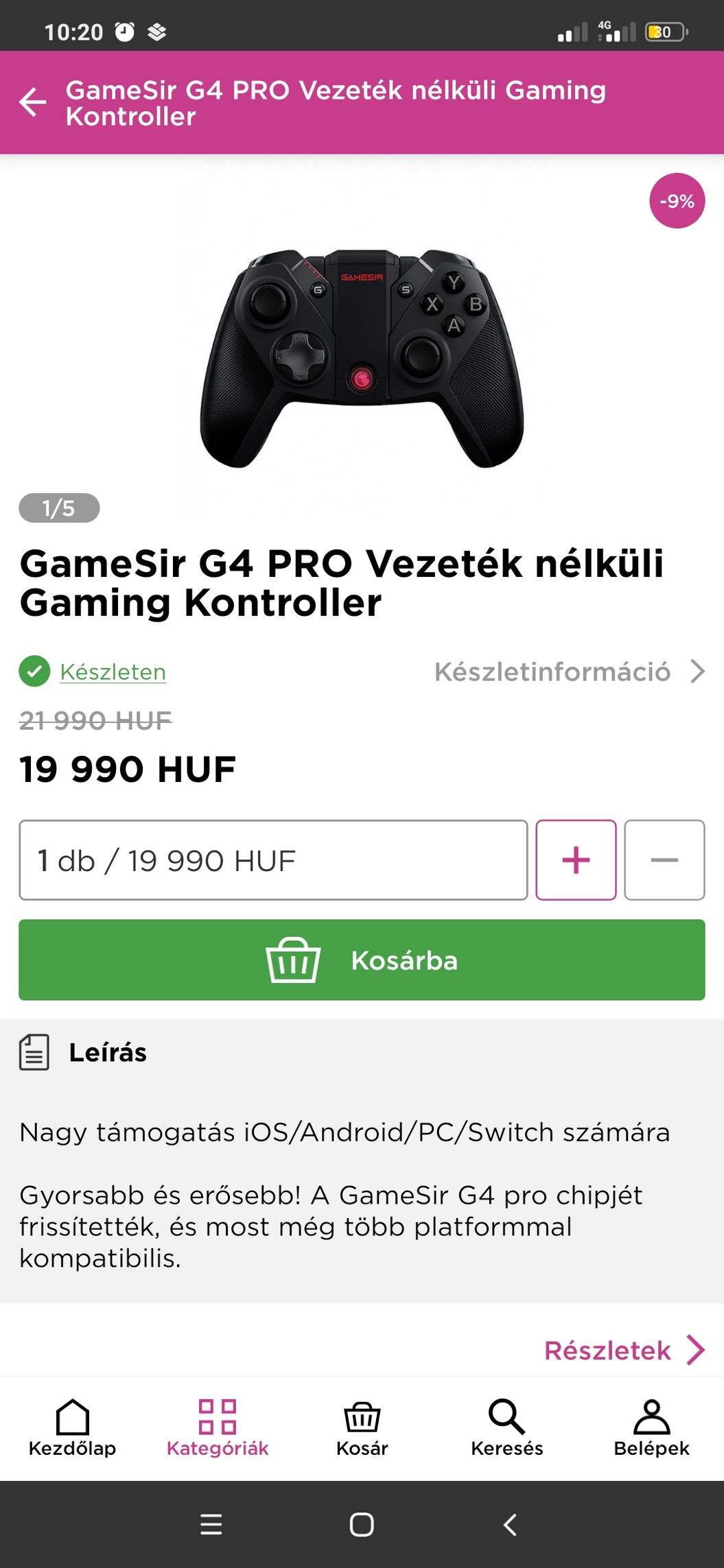Decrease quantity with the minus button

664,860
